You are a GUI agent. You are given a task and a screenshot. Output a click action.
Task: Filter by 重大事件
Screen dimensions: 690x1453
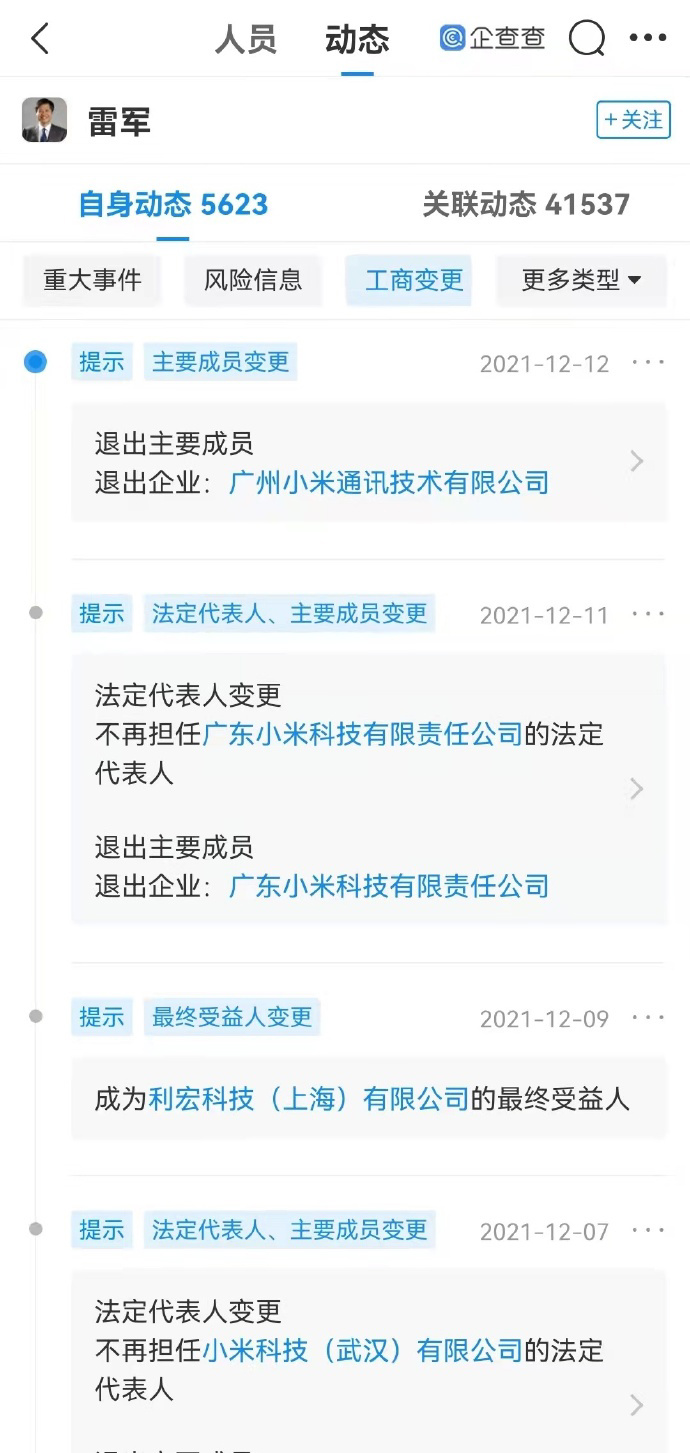pyautogui.click(x=92, y=280)
